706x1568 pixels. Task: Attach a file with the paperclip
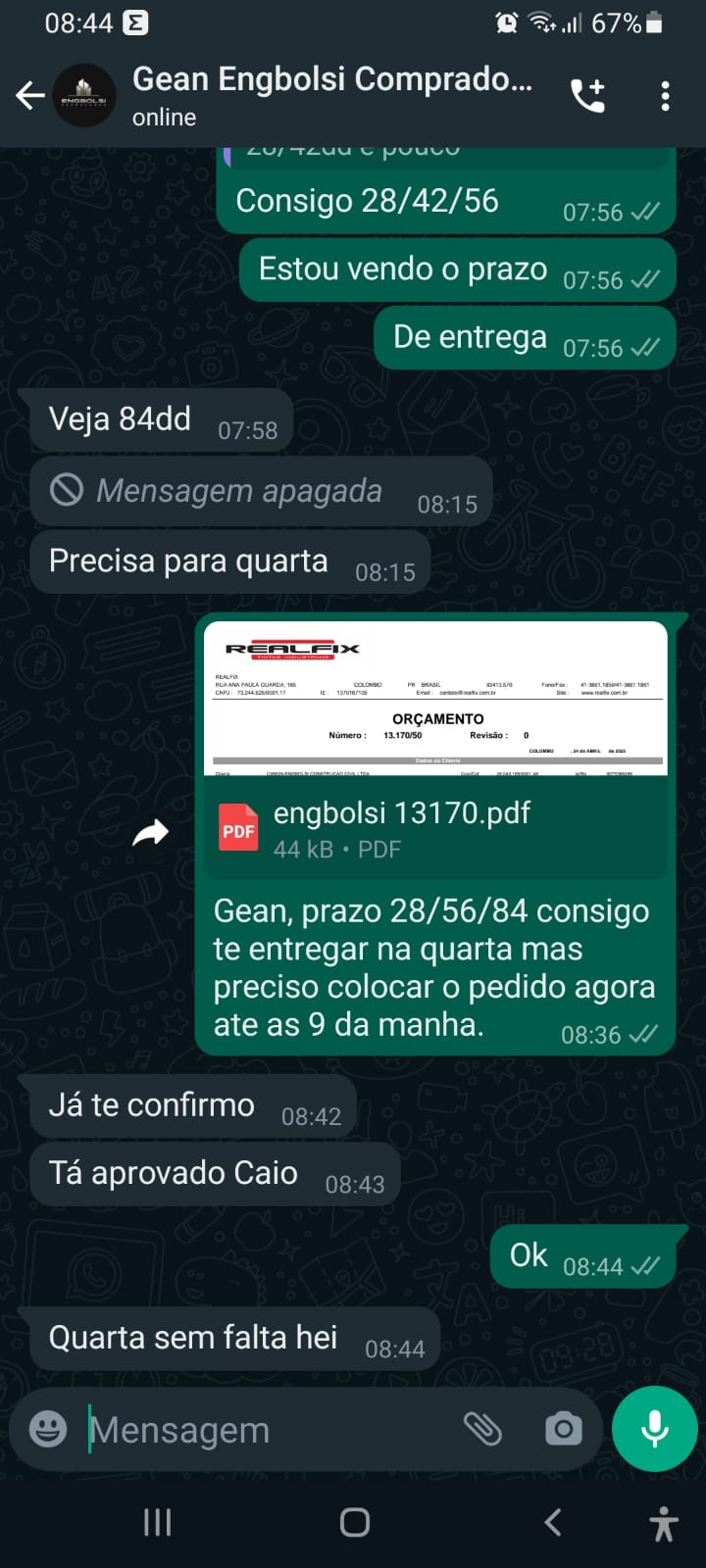pyautogui.click(x=482, y=1429)
